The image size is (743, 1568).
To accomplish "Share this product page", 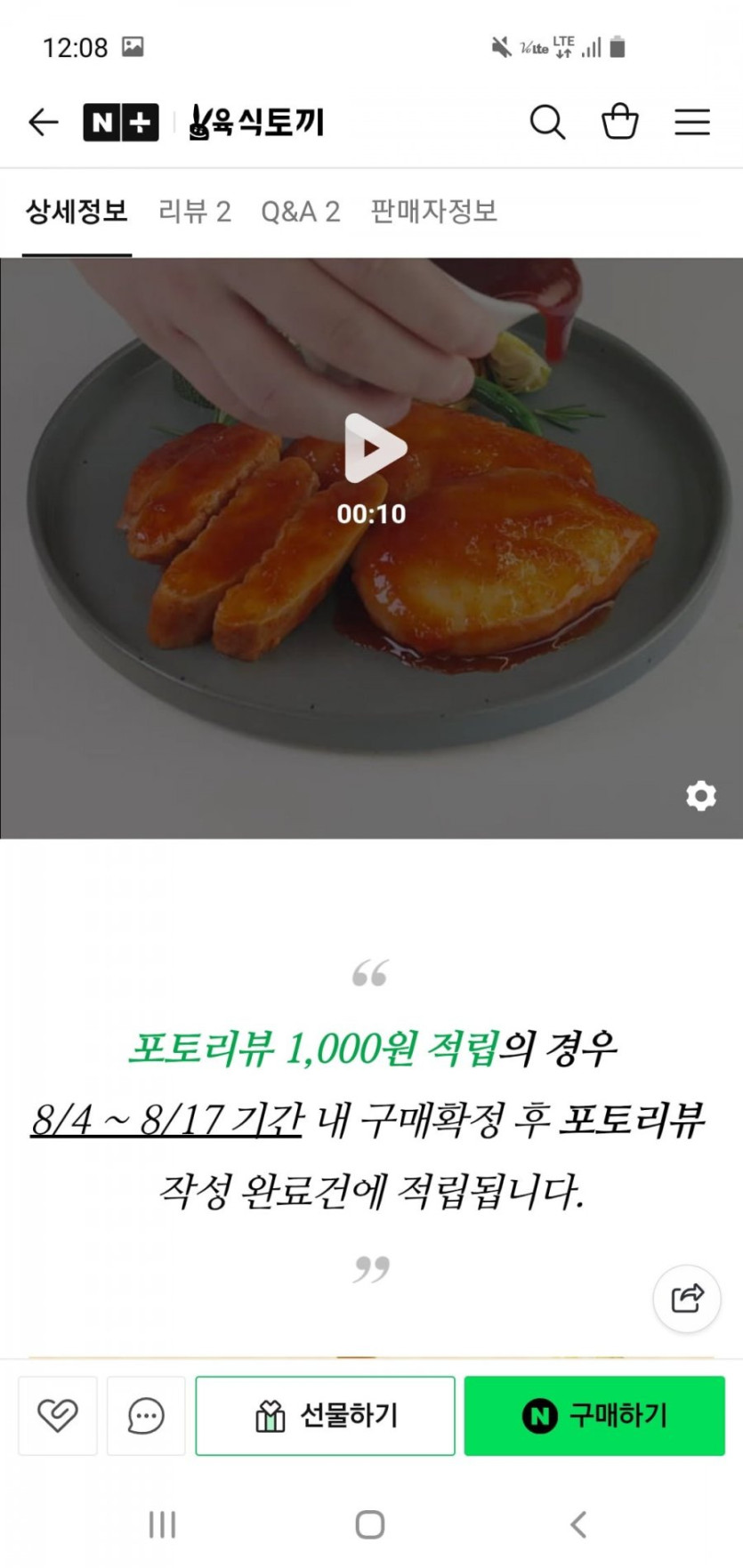I will (x=686, y=1299).
